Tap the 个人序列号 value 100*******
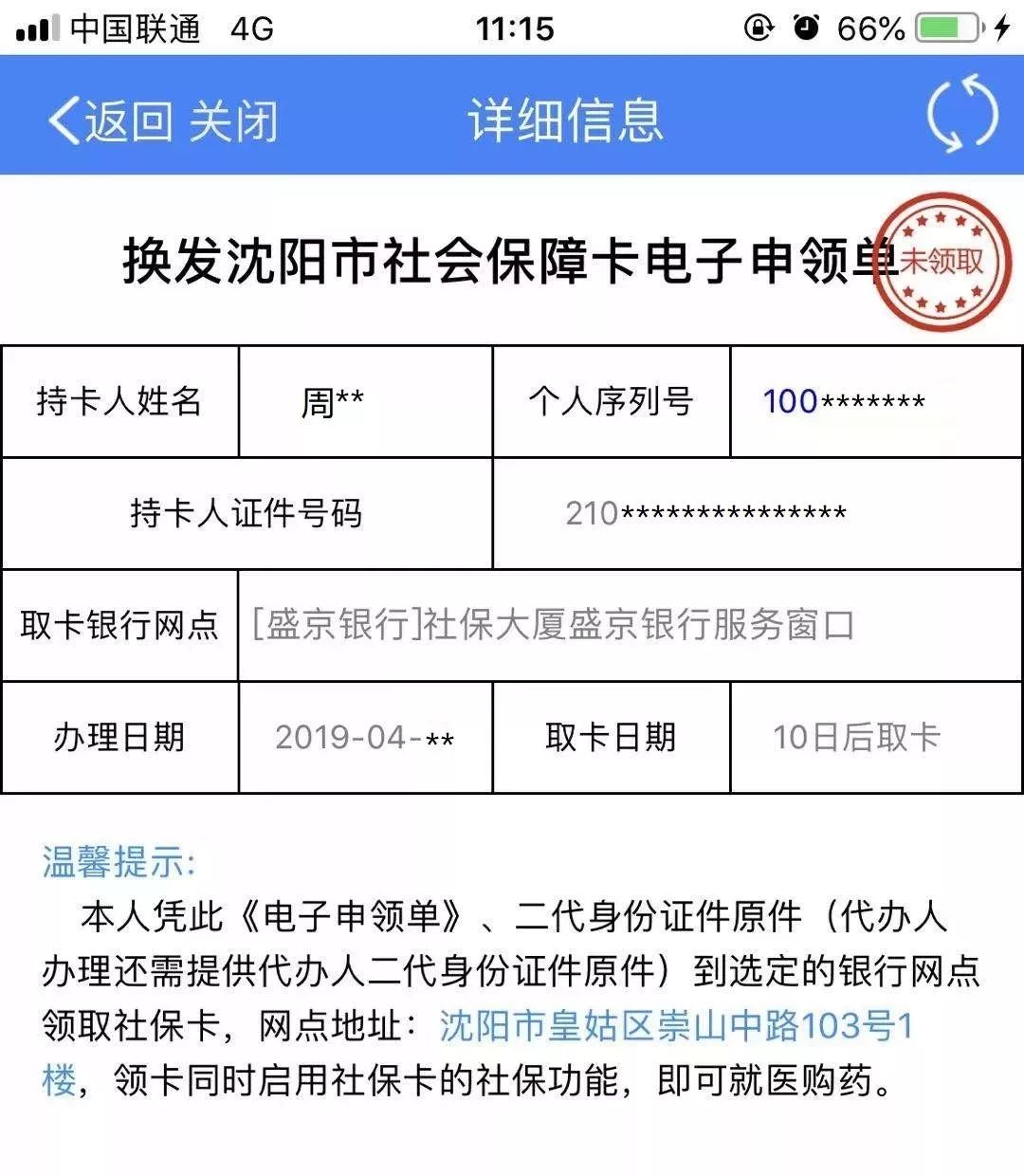Viewport: 1024px width, 1176px height. (x=844, y=400)
